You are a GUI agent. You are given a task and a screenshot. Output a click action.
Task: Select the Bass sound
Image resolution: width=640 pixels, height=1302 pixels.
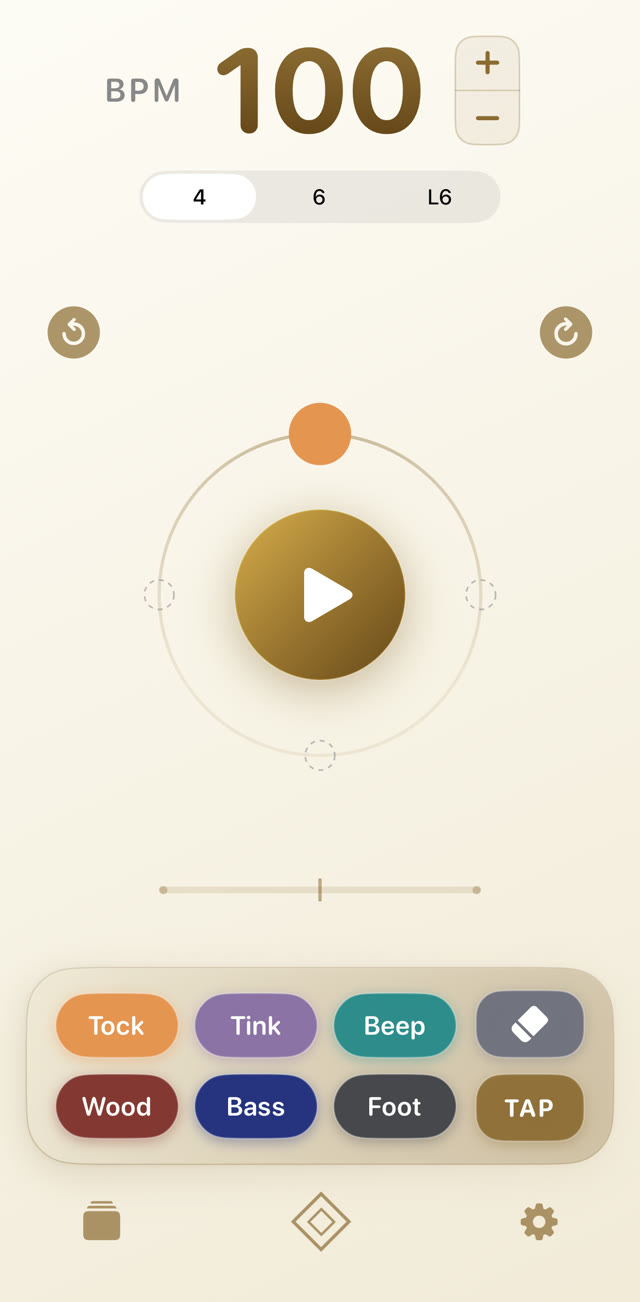tap(256, 1107)
